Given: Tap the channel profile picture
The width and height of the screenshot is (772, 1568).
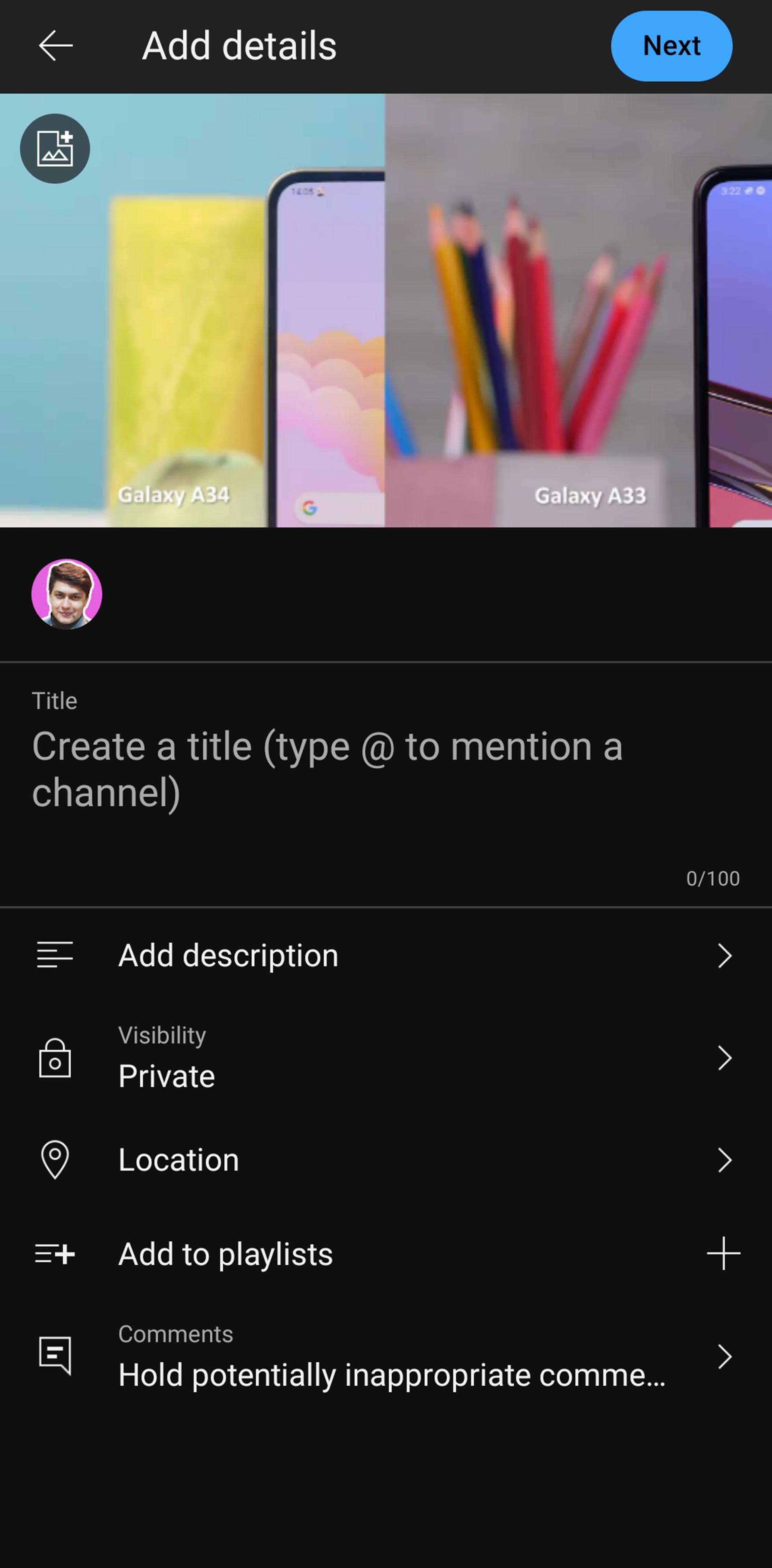Looking at the screenshot, I should [x=67, y=594].
